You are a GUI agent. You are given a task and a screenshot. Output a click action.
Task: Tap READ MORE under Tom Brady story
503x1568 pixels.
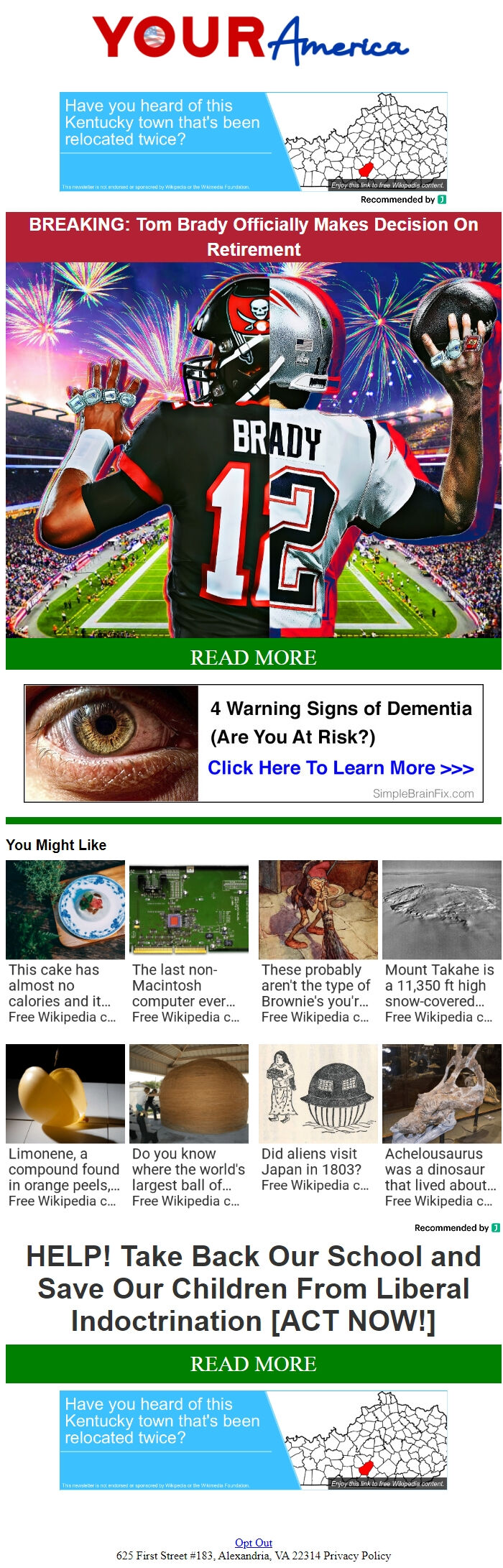(253, 657)
